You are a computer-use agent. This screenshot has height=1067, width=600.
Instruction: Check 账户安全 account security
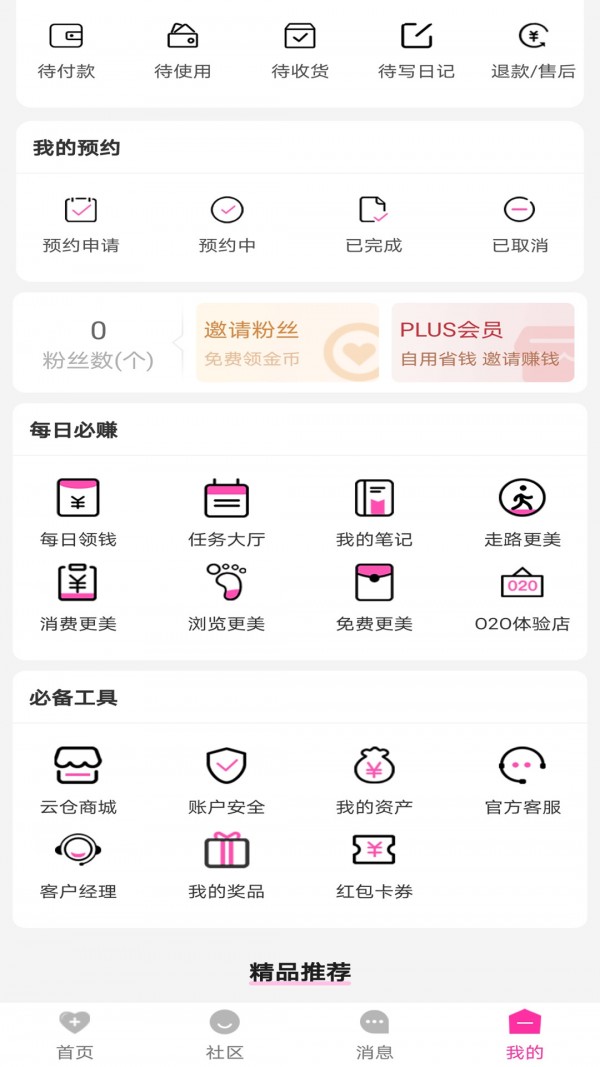226,780
